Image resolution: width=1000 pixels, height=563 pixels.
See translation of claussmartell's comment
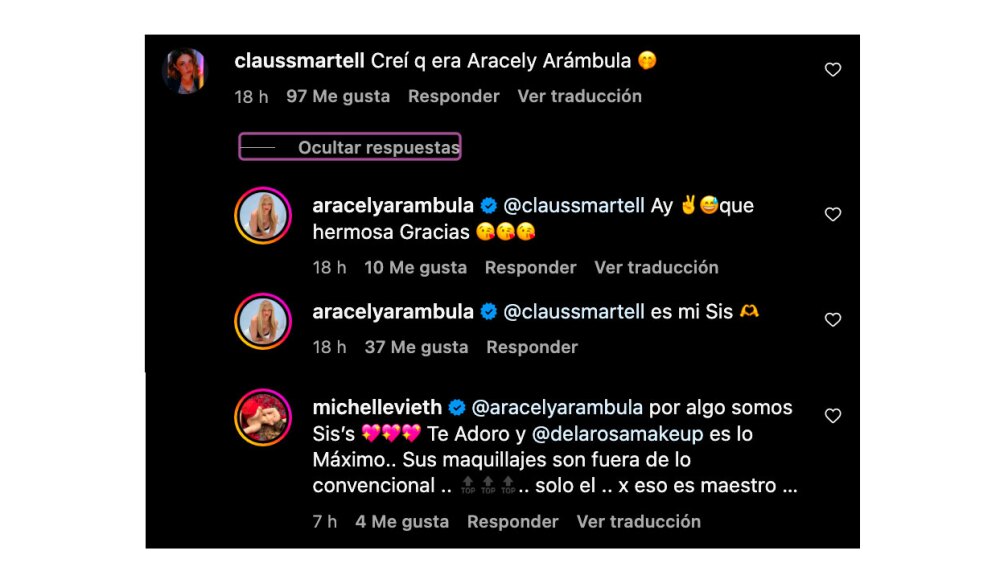coord(579,96)
